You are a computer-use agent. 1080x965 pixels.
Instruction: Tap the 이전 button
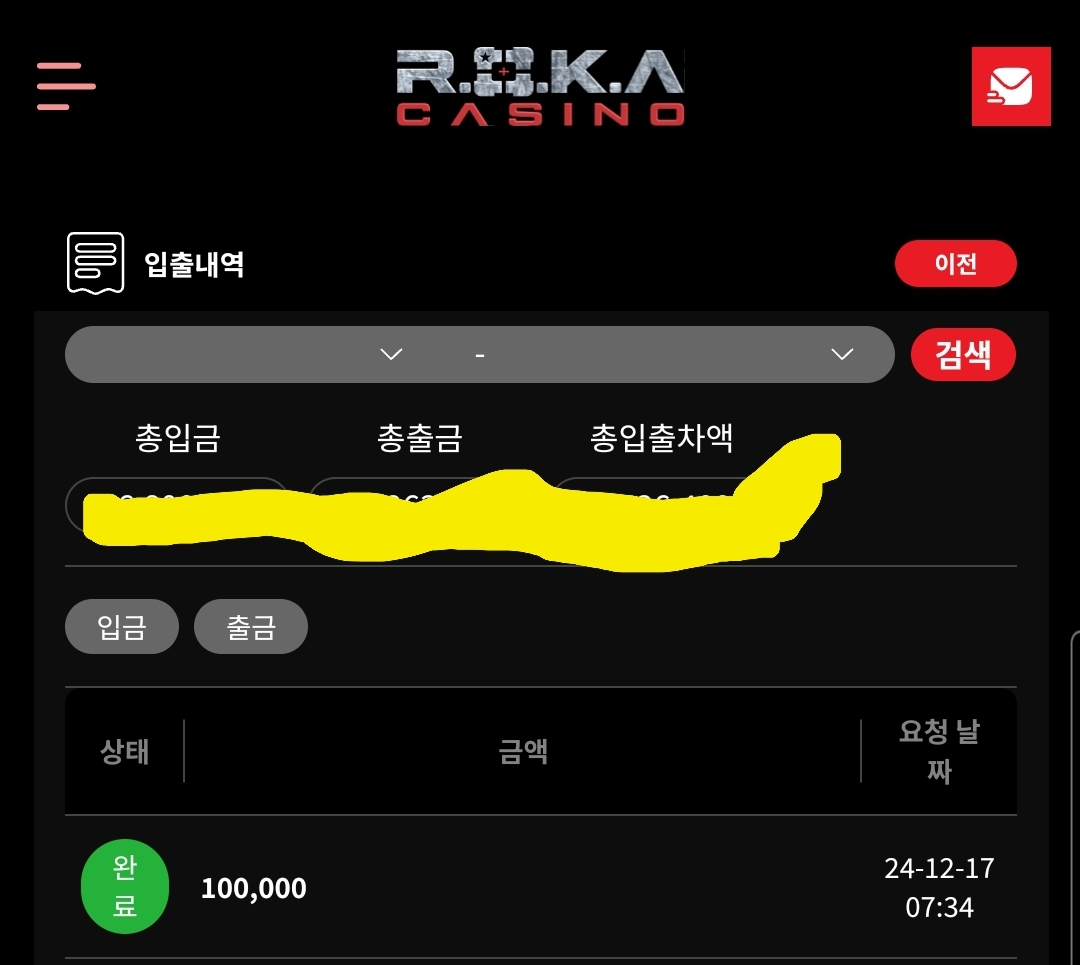(x=955, y=264)
